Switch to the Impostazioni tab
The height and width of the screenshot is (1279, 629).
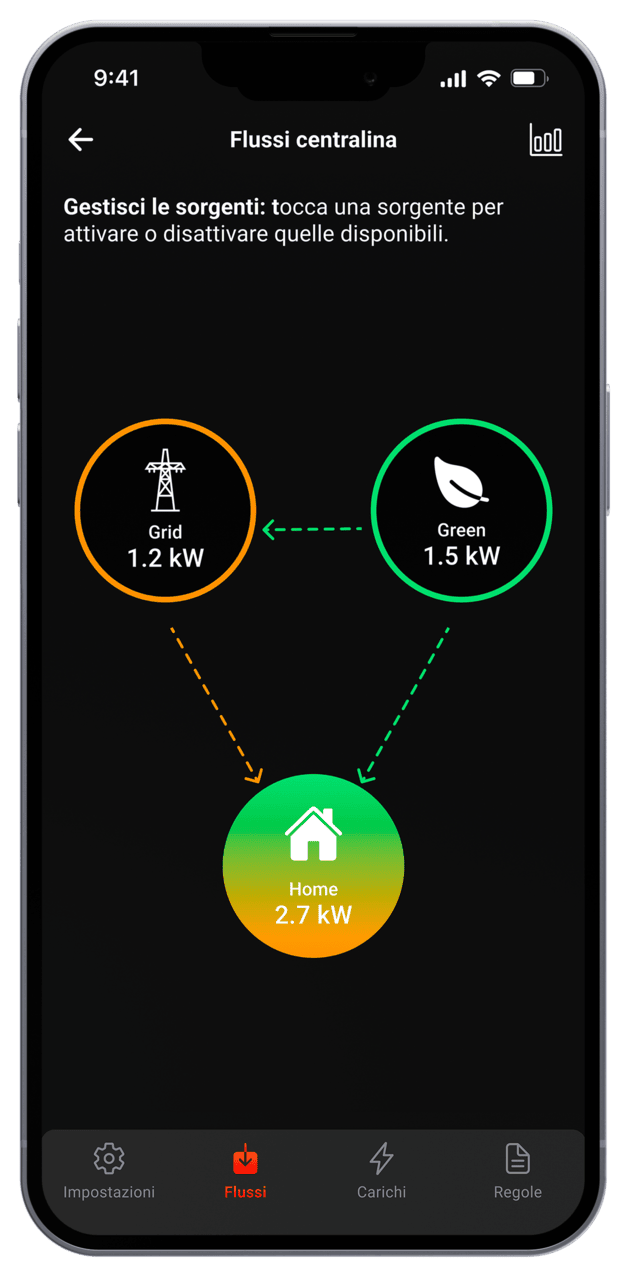[109, 1172]
